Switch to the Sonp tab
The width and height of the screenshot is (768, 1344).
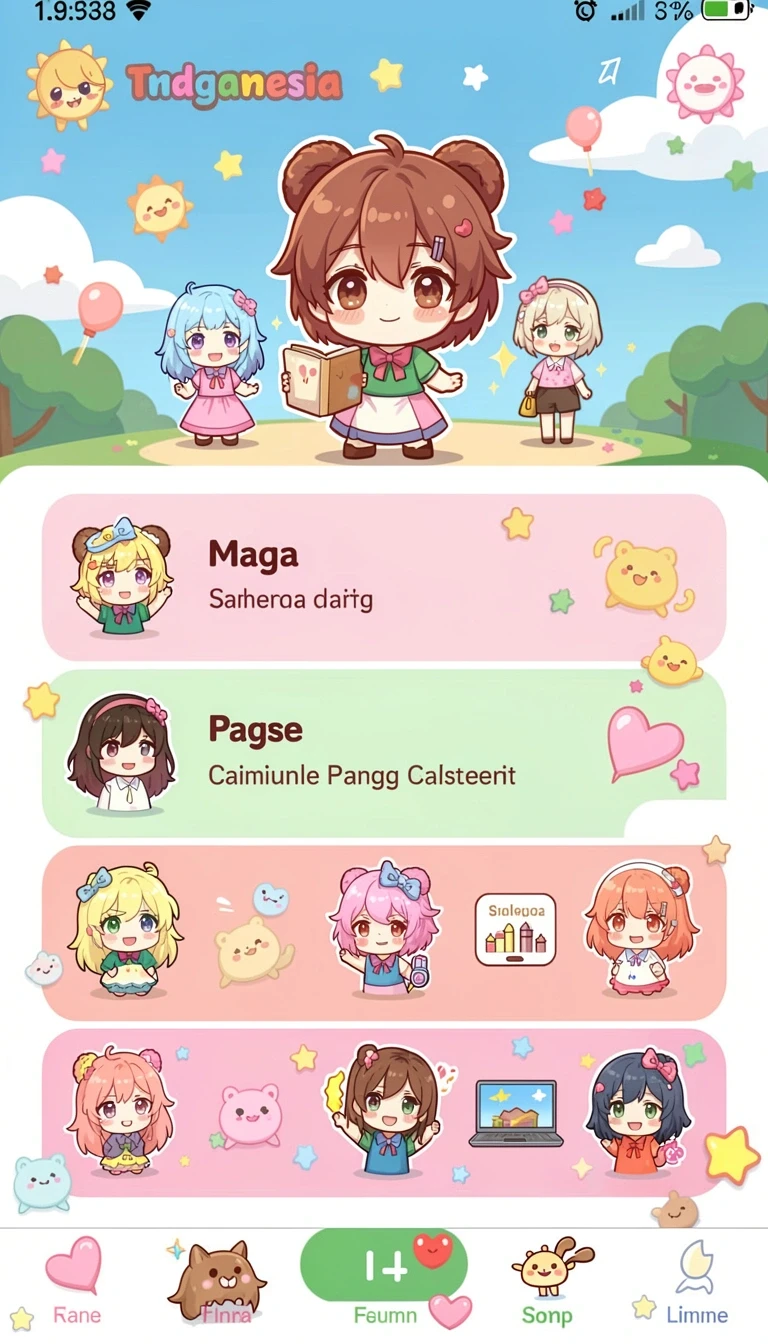click(x=548, y=1282)
